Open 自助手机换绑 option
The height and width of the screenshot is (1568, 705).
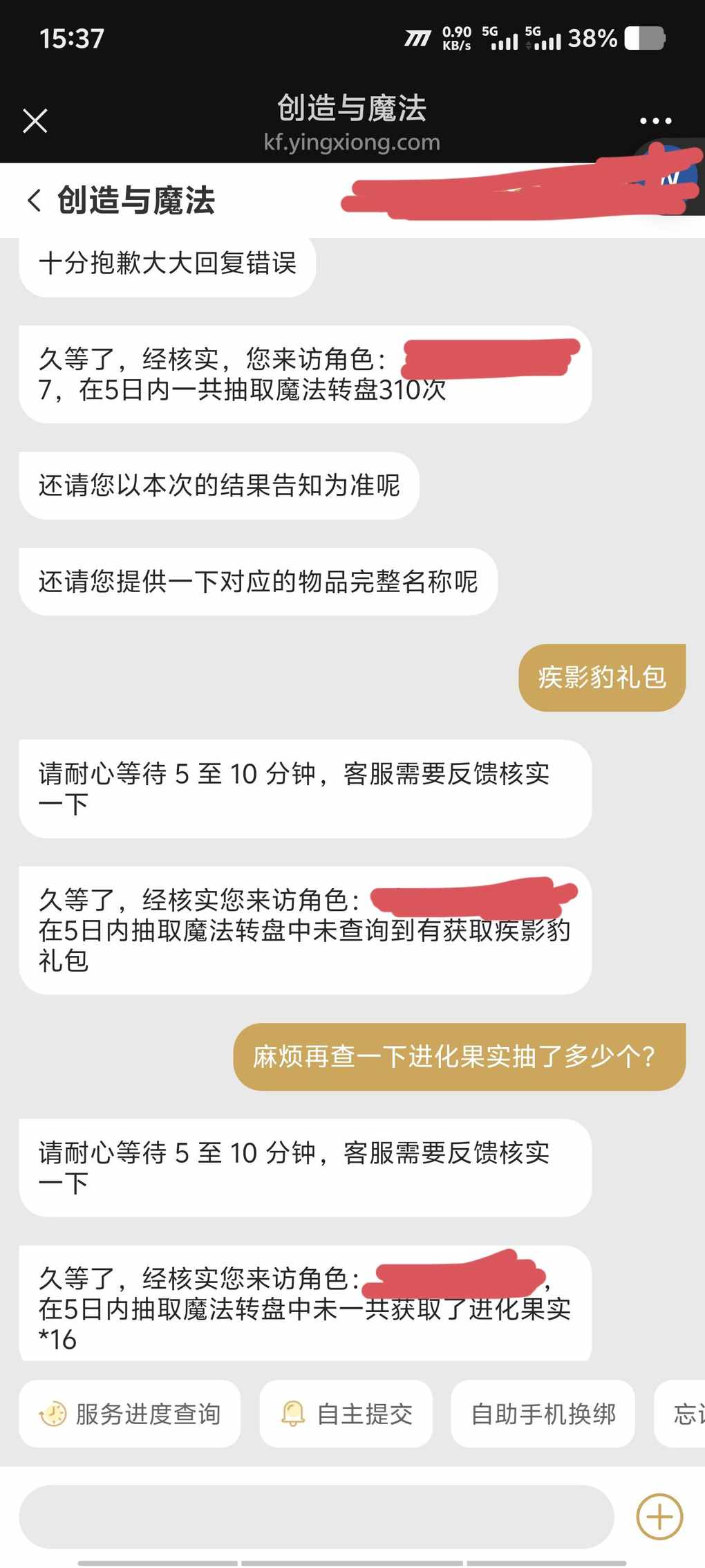click(543, 1414)
